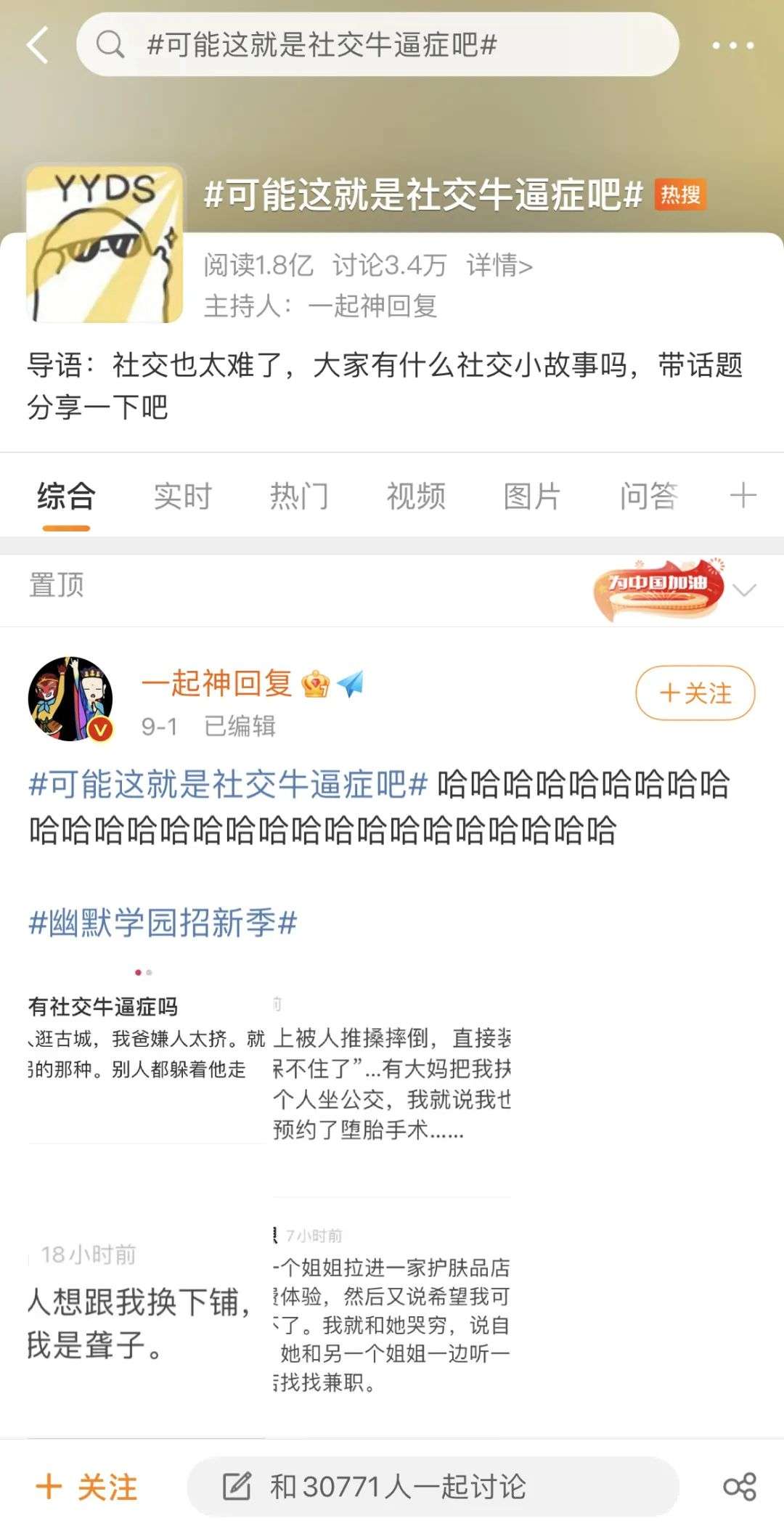Viewport: 784px width, 1534px height.
Task: Share this topic using the share icon
Action: 740,1486
